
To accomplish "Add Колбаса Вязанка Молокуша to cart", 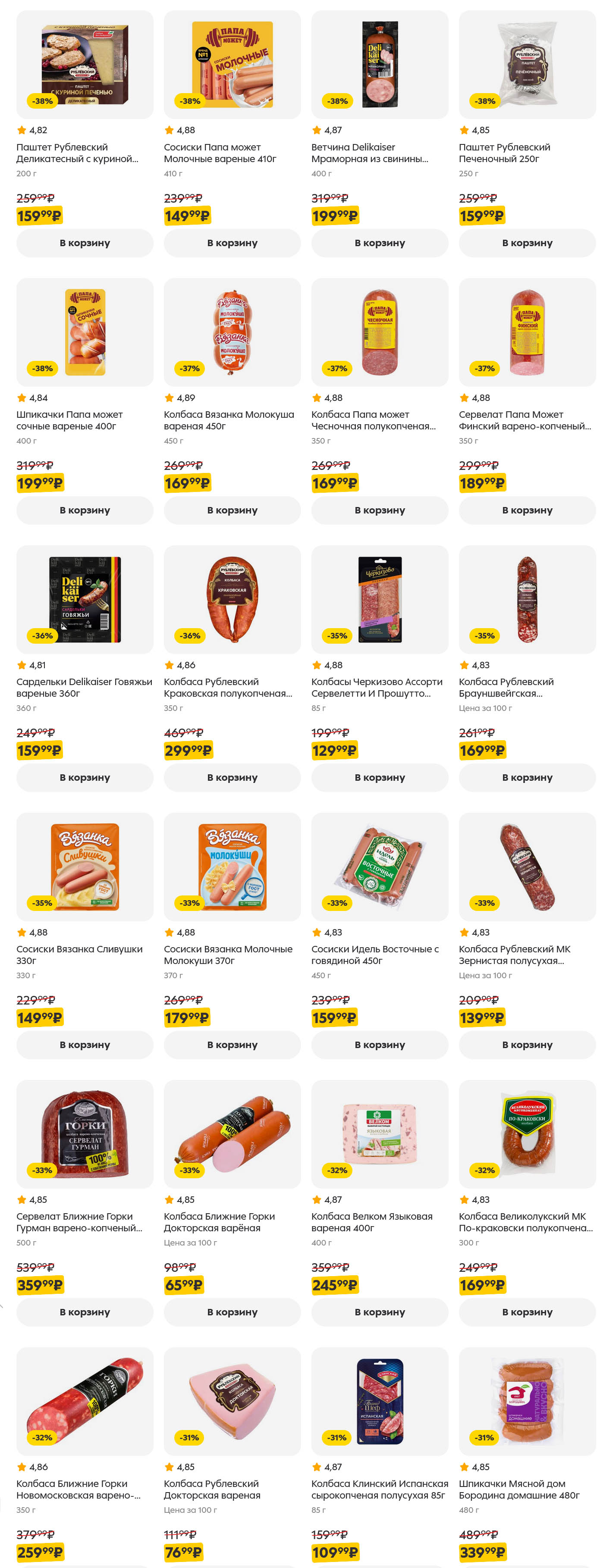I will tap(232, 510).
